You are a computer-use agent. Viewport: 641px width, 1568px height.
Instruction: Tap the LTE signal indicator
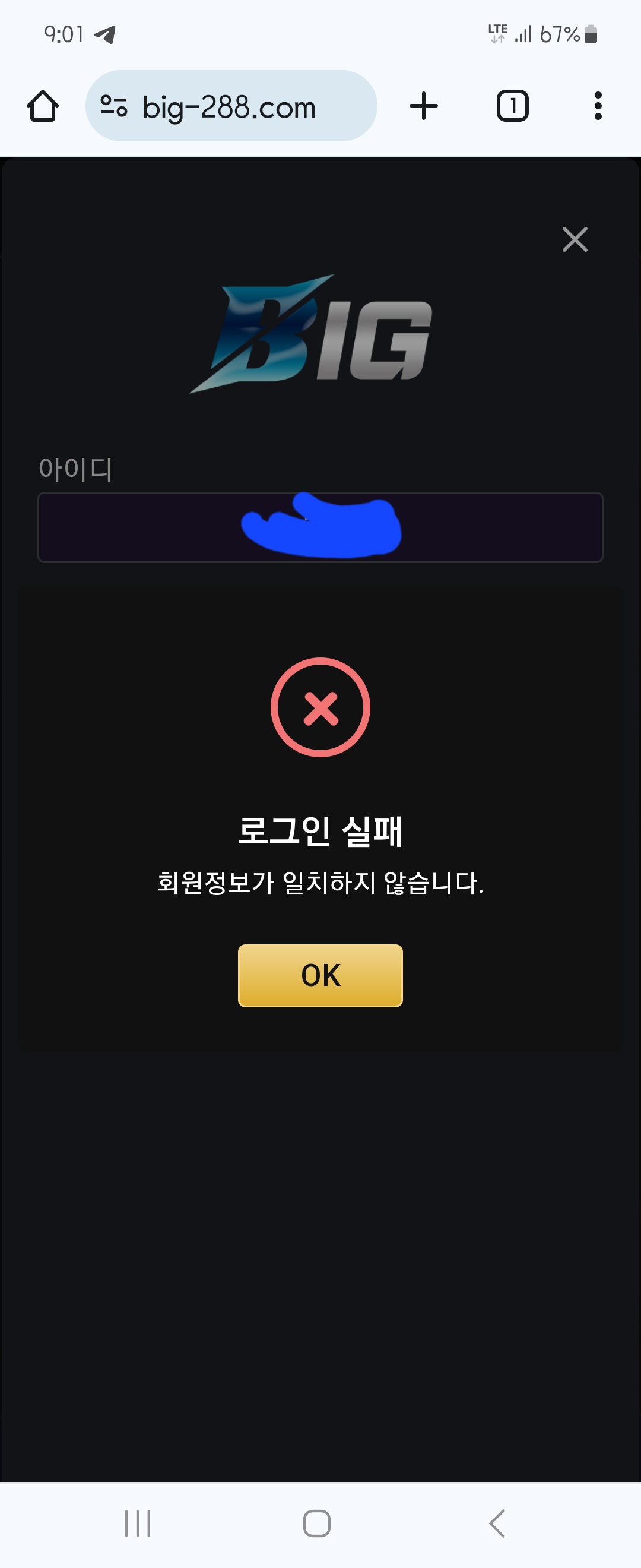pyautogui.click(x=497, y=33)
